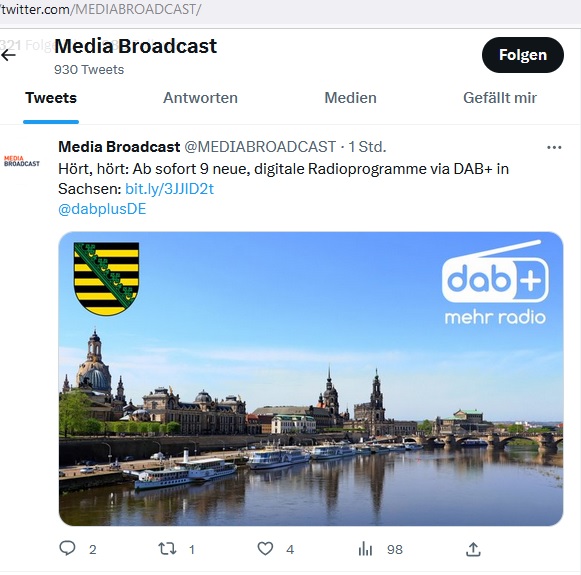Open the bit.ly/3JJID2t link
The image size is (581, 575).
tap(169, 189)
